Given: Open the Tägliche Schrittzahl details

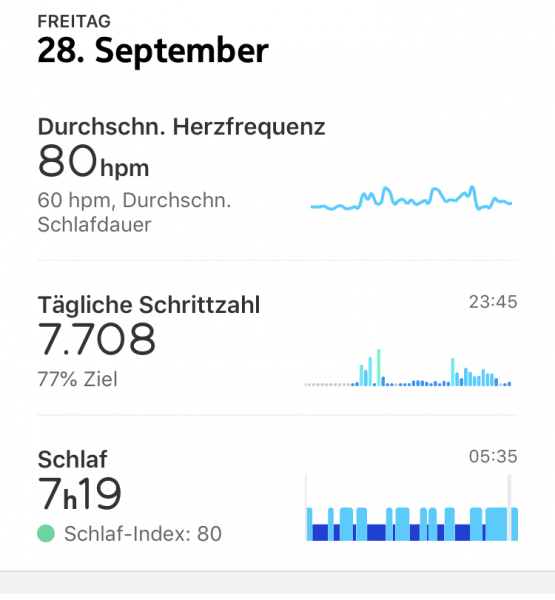Looking at the screenshot, I should click(x=278, y=339).
